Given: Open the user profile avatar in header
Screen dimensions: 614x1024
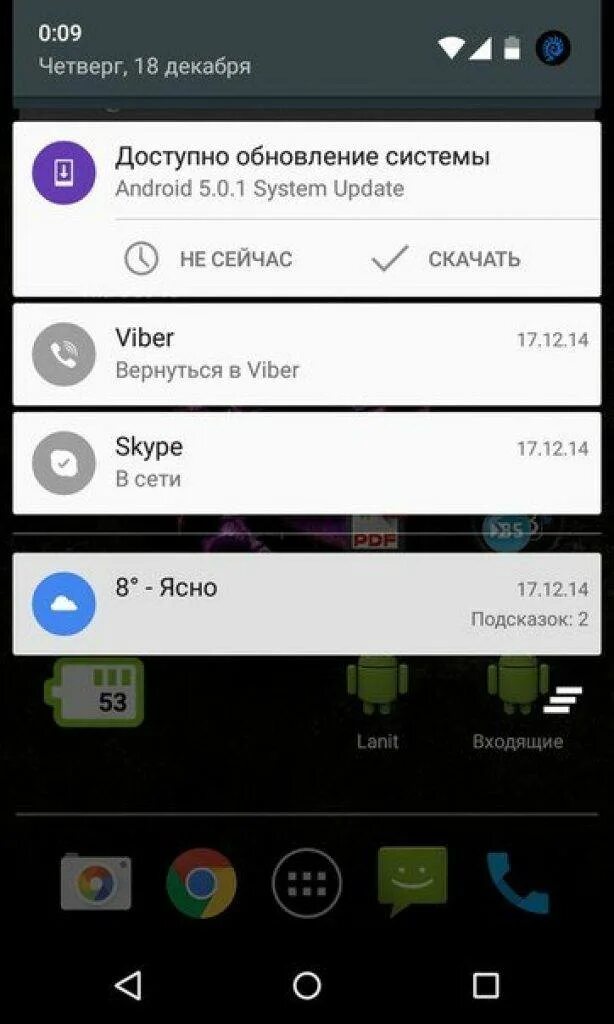Looking at the screenshot, I should click(553, 48).
